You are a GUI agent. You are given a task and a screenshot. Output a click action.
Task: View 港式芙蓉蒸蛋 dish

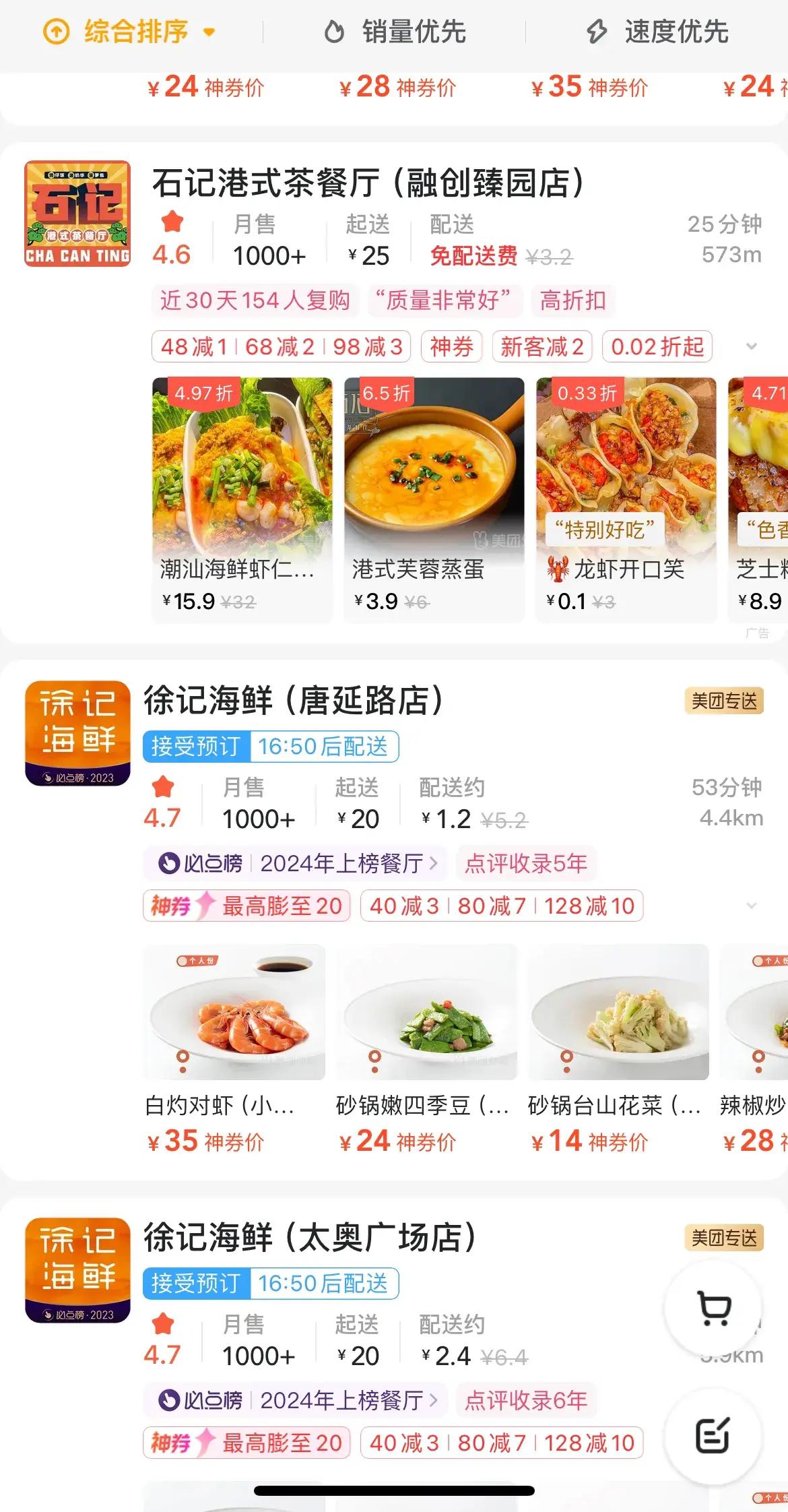click(434, 497)
